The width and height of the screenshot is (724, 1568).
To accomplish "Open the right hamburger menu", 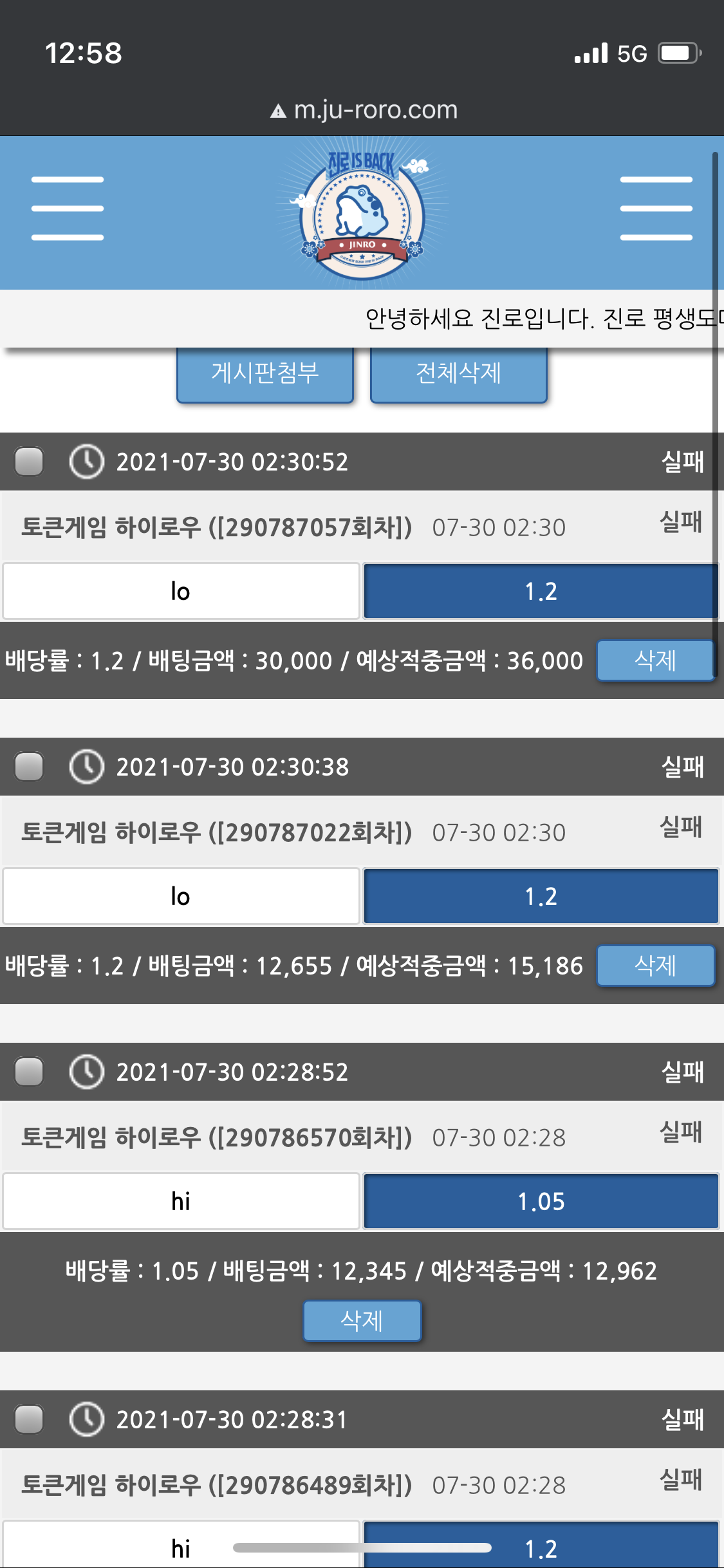I will coord(656,208).
